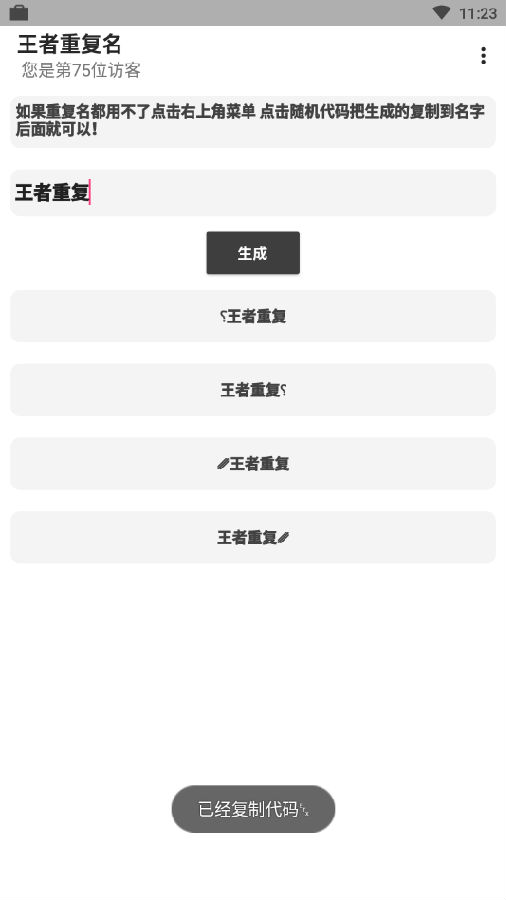Tap the name input field with 王者重复
This screenshot has width=506, height=900.
click(253, 193)
